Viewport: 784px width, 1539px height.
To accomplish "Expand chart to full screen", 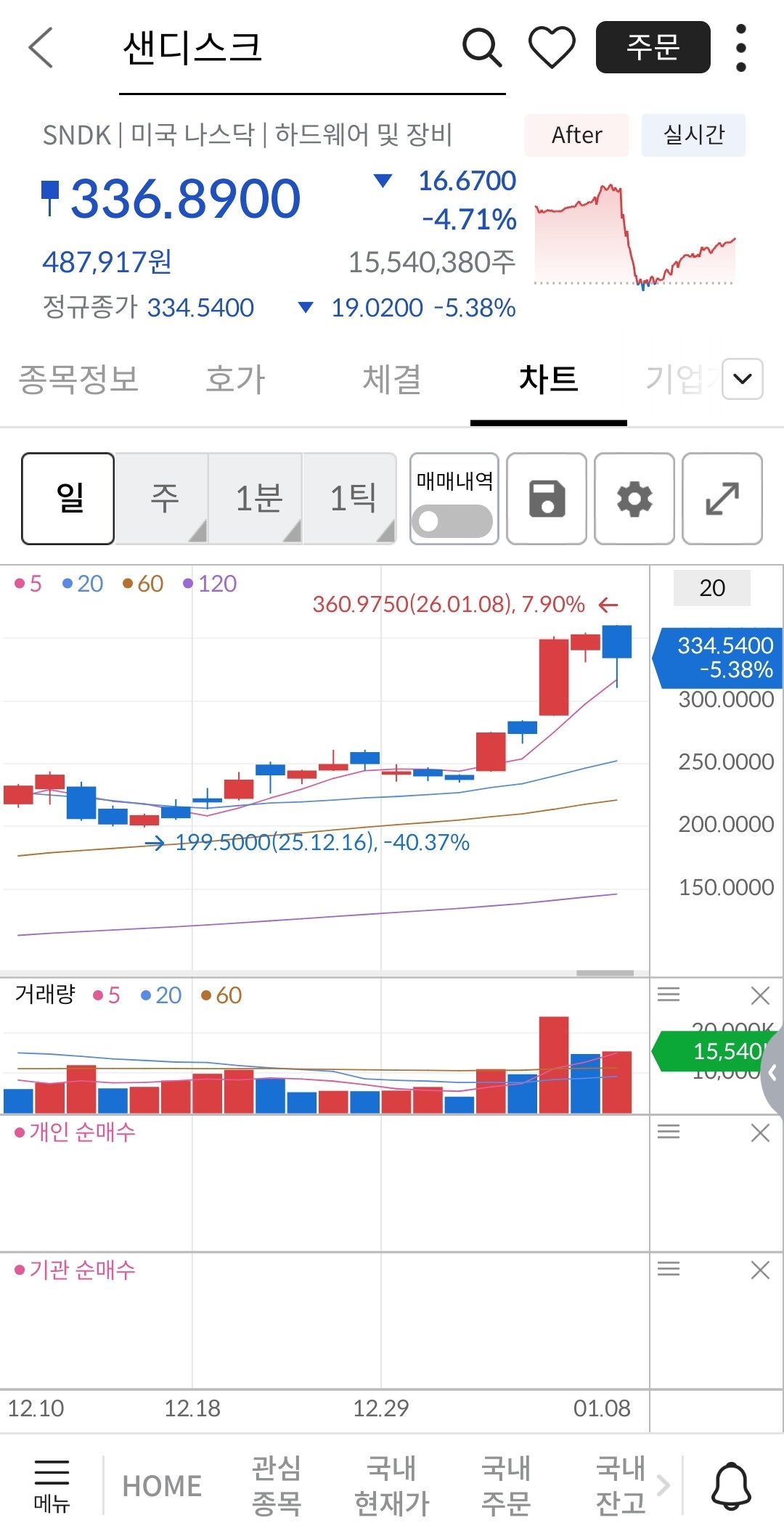I will [x=722, y=499].
